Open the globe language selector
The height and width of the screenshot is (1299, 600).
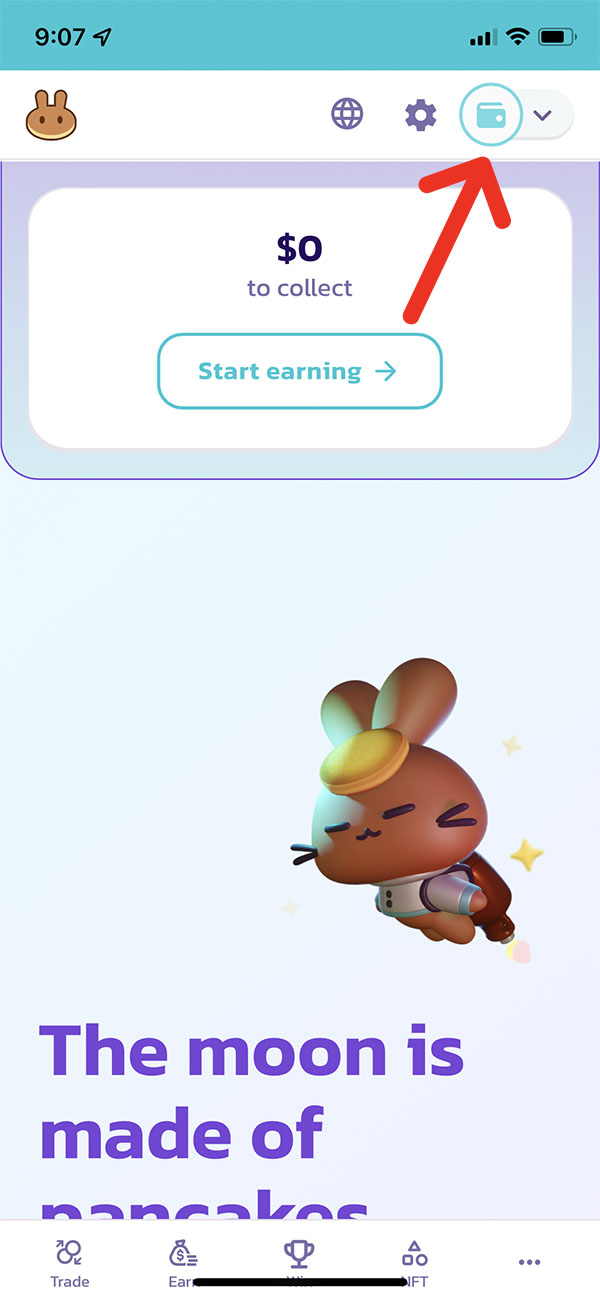347,115
